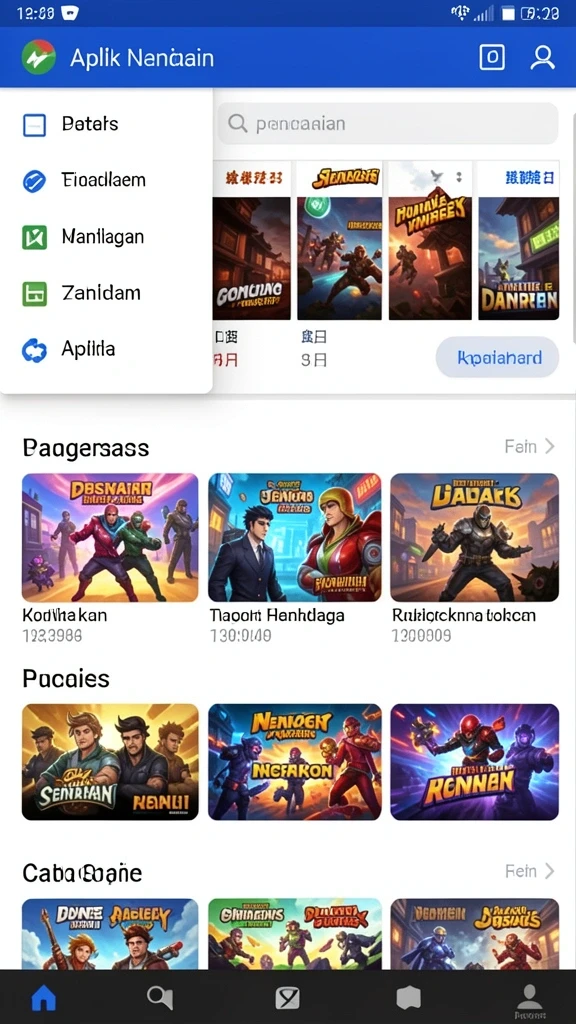576x1024 pixels.
Task: Choose Manilagan from the menu
Action: [x=106, y=236]
